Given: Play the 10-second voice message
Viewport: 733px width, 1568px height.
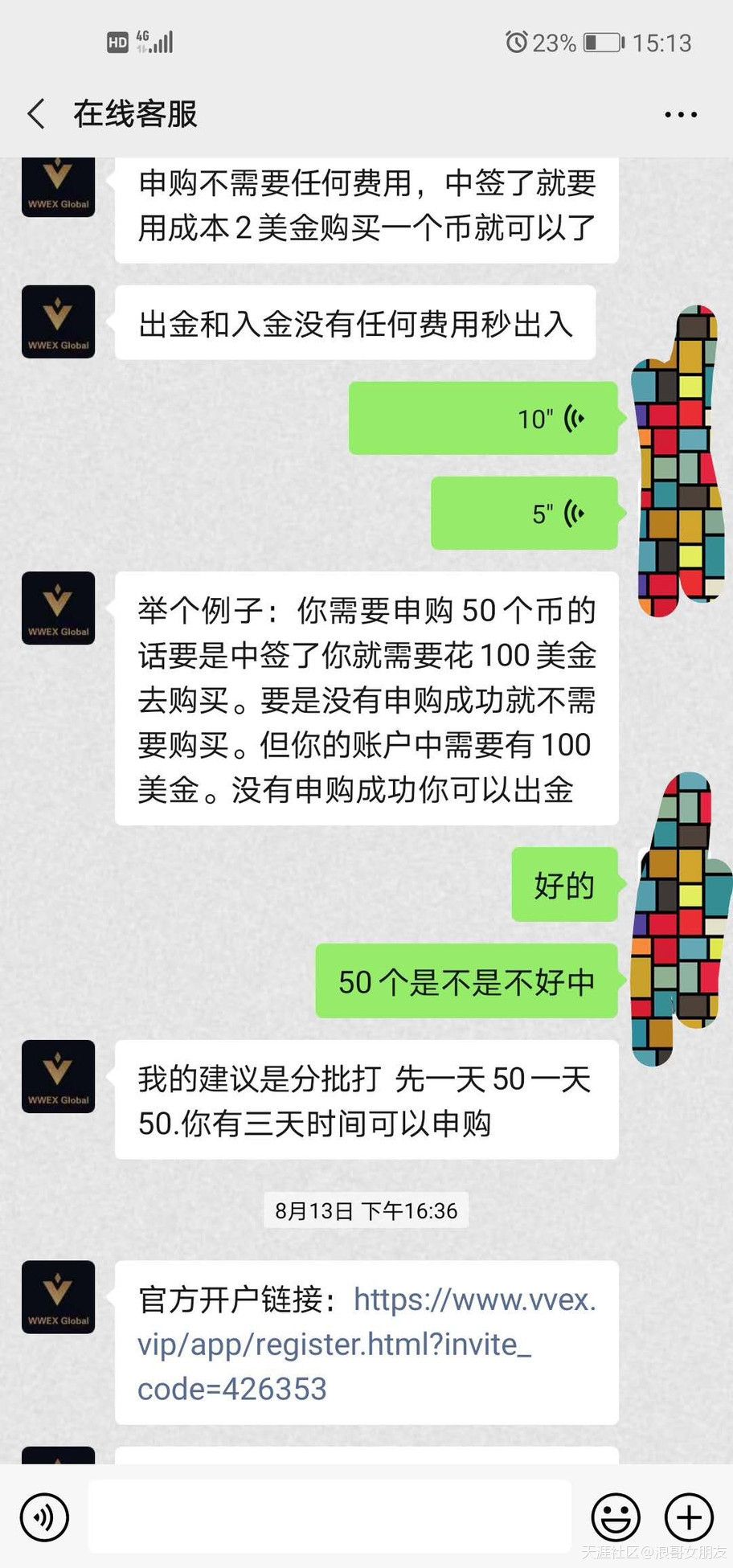Looking at the screenshot, I should pos(483,419).
